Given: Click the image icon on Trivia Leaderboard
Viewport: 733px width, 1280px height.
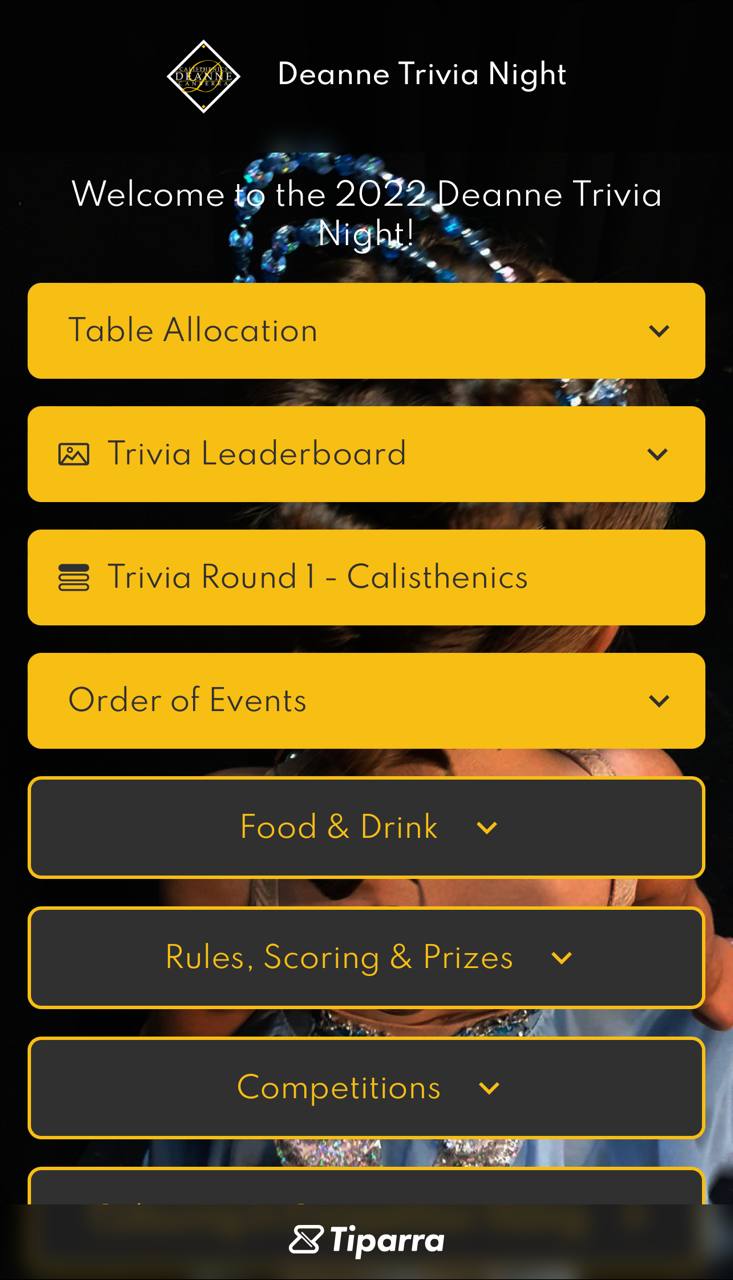Looking at the screenshot, I should coord(76,453).
